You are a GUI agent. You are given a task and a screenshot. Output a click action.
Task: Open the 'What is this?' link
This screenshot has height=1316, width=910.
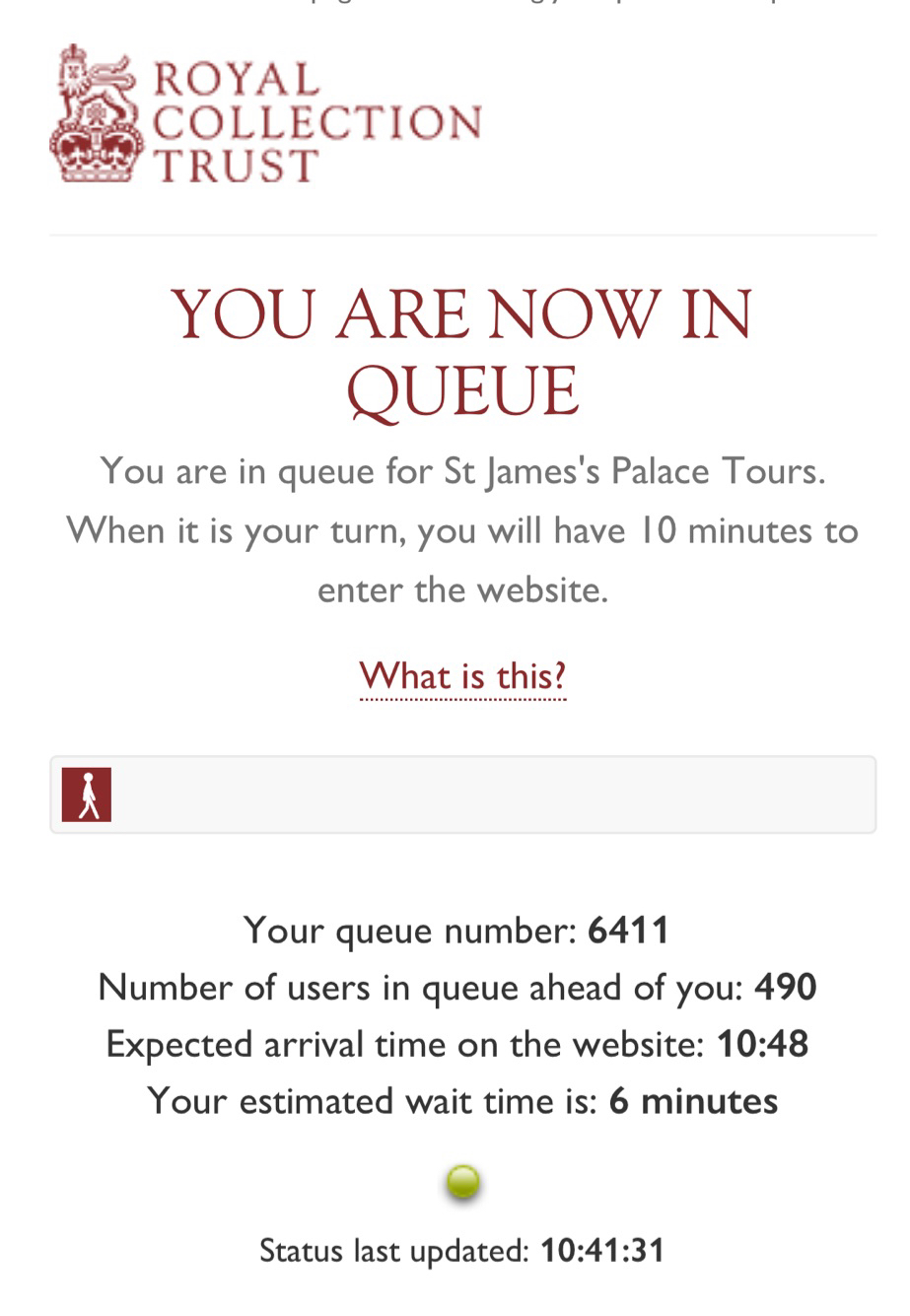click(462, 676)
